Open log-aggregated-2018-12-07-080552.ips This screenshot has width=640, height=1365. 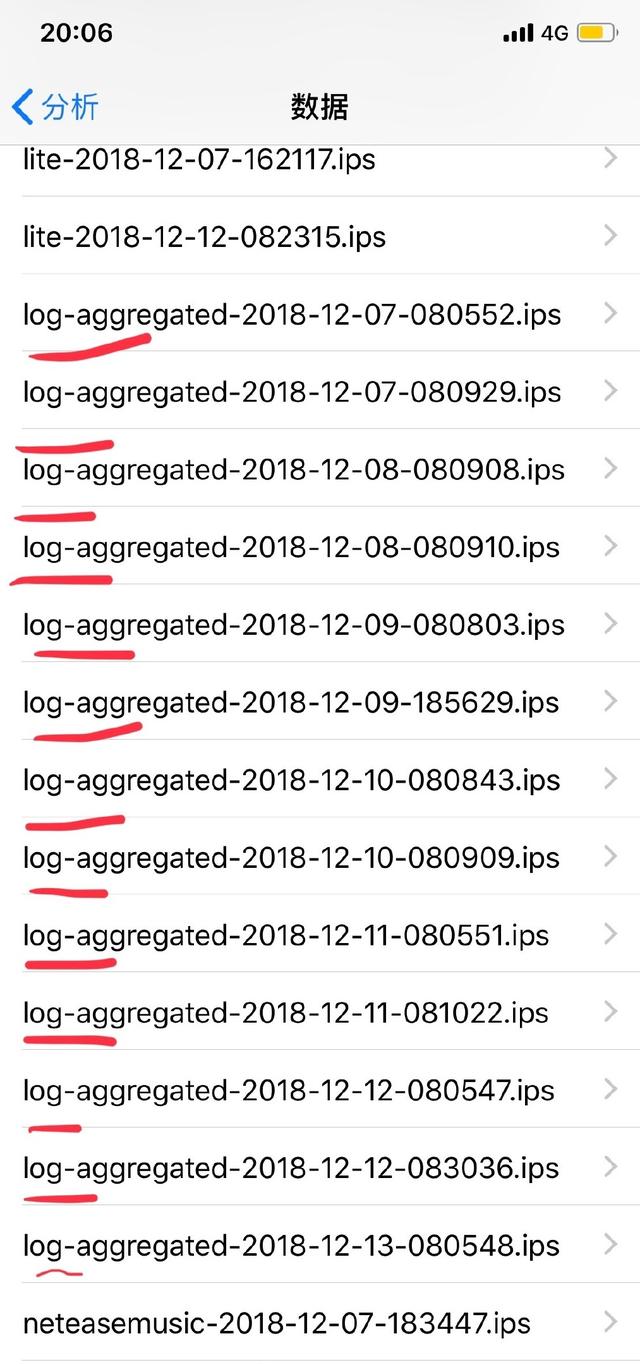point(292,315)
